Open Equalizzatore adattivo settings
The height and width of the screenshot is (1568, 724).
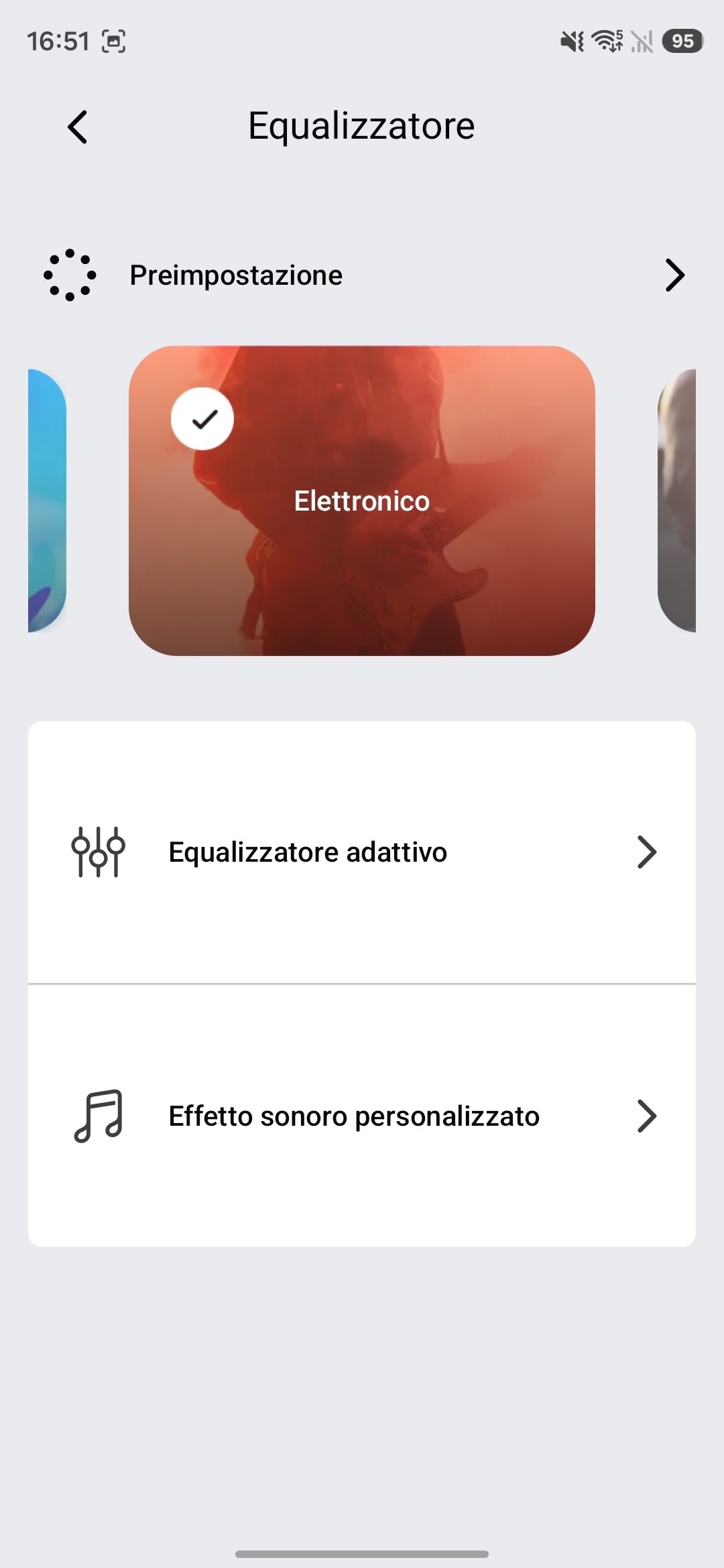pos(362,852)
